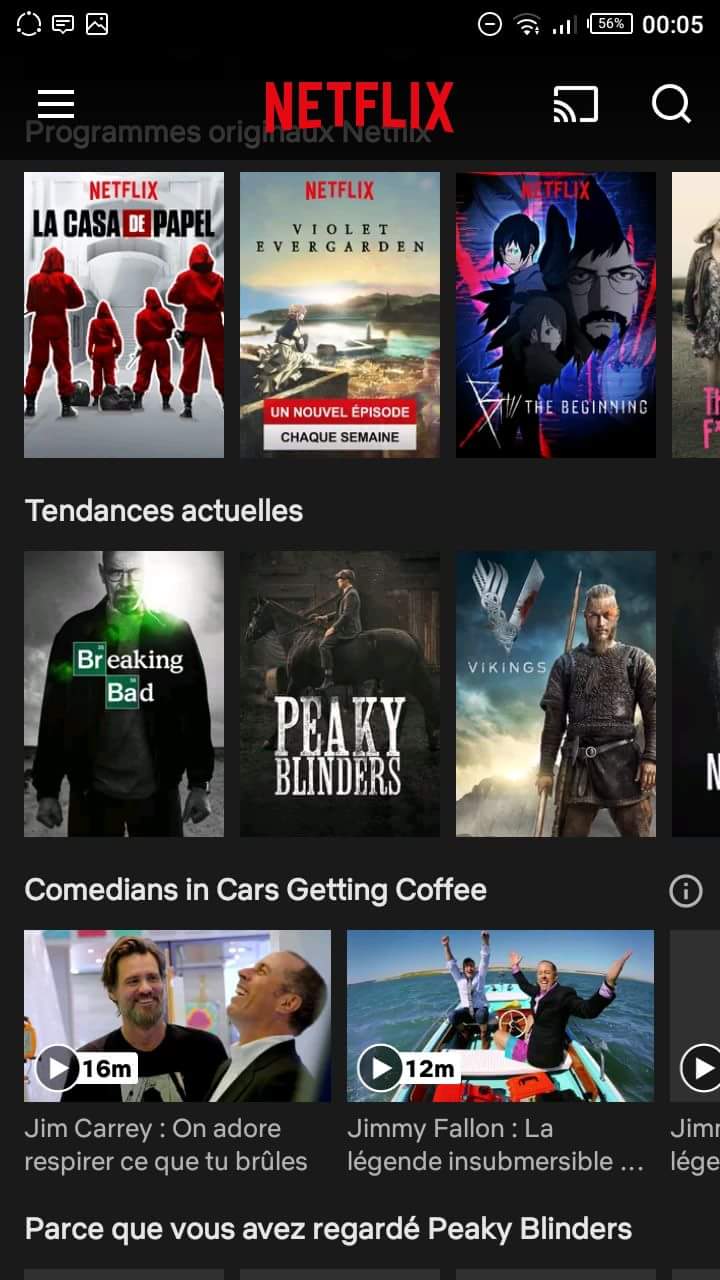Viewport: 720px width, 1280px height.
Task: Open Violet Evergarden poster
Action: [339, 313]
